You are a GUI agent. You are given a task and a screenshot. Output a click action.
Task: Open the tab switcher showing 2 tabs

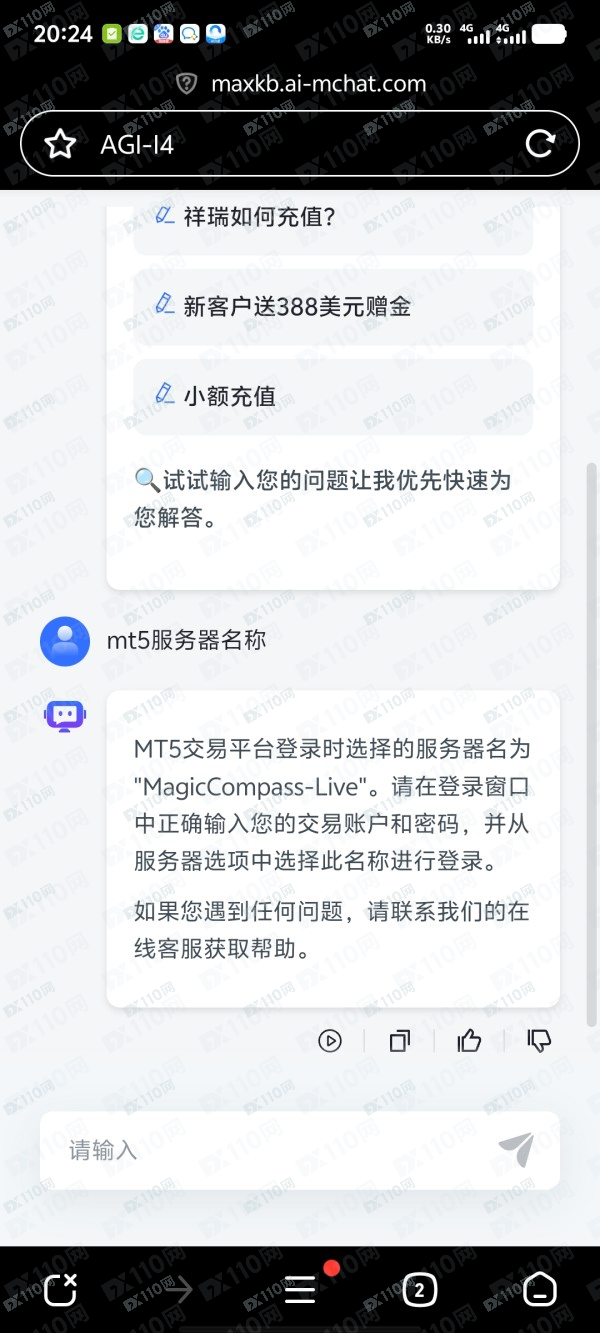[419, 1291]
